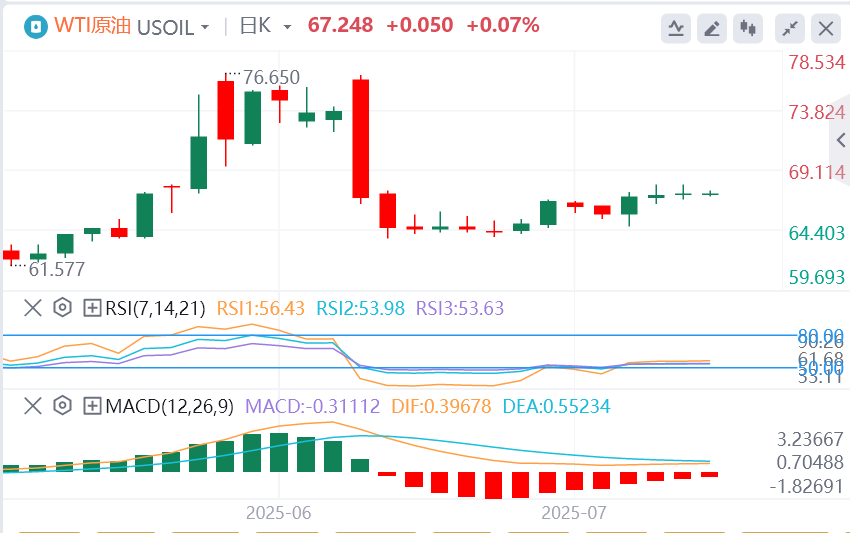
Task: Remove the MACD indicator panel
Action: 33,406
